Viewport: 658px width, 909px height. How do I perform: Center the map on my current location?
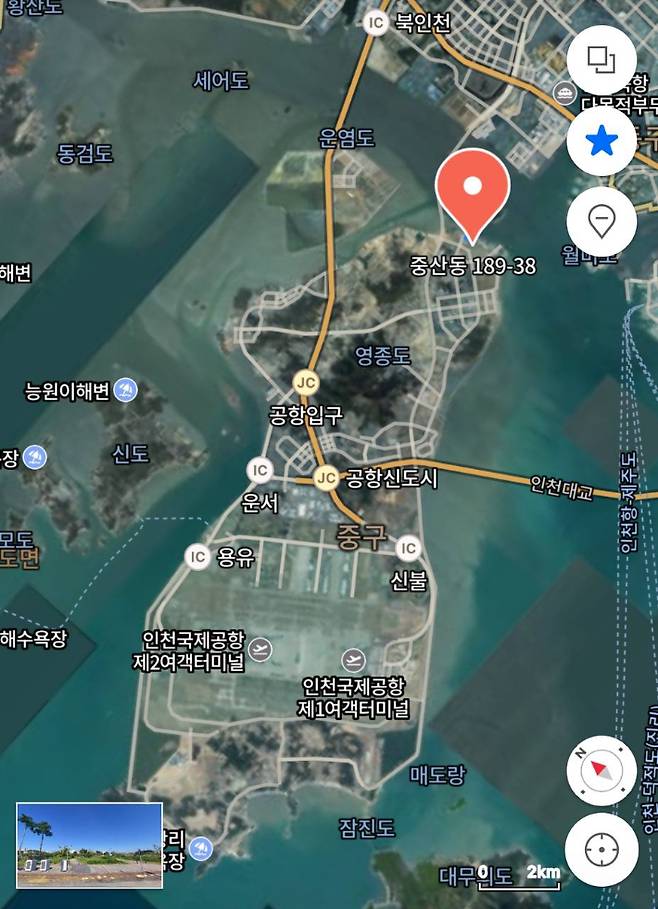[601, 851]
